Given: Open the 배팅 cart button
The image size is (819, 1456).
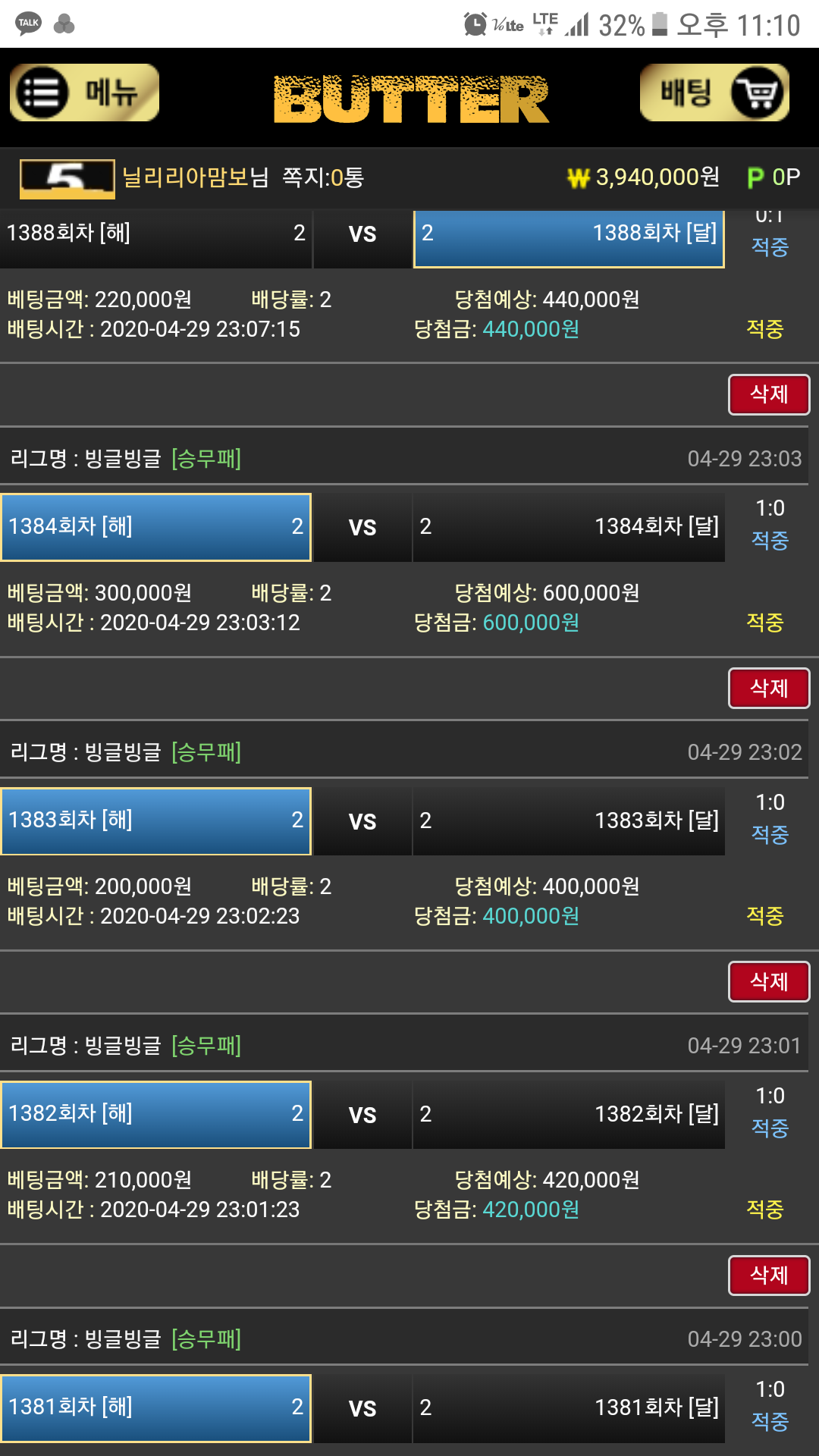Looking at the screenshot, I should click(714, 93).
